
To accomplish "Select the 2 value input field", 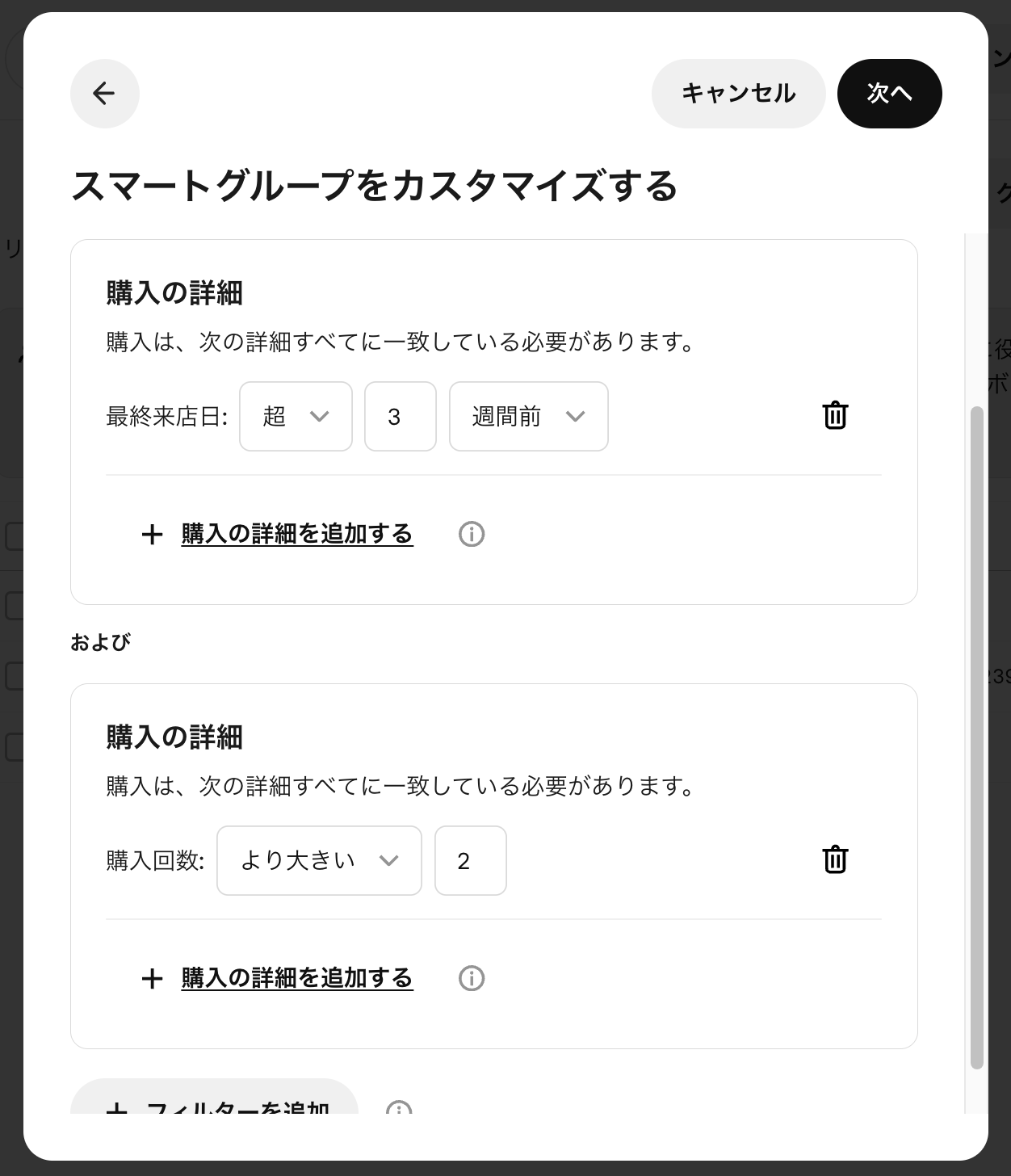I will point(470,859).
